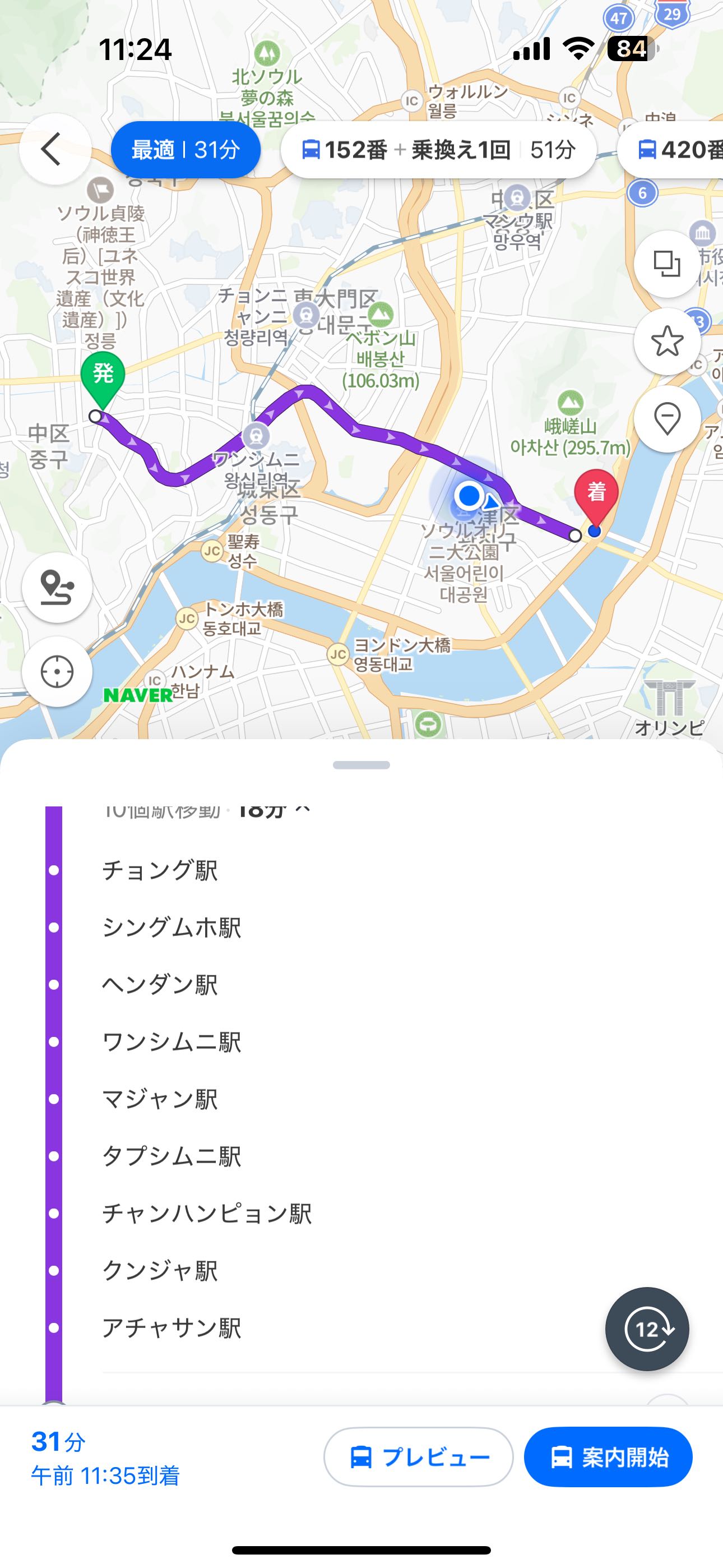723x1568 pixels.
Task: Refresh the route with the timer button
Action: click(x=647, y=1330)
